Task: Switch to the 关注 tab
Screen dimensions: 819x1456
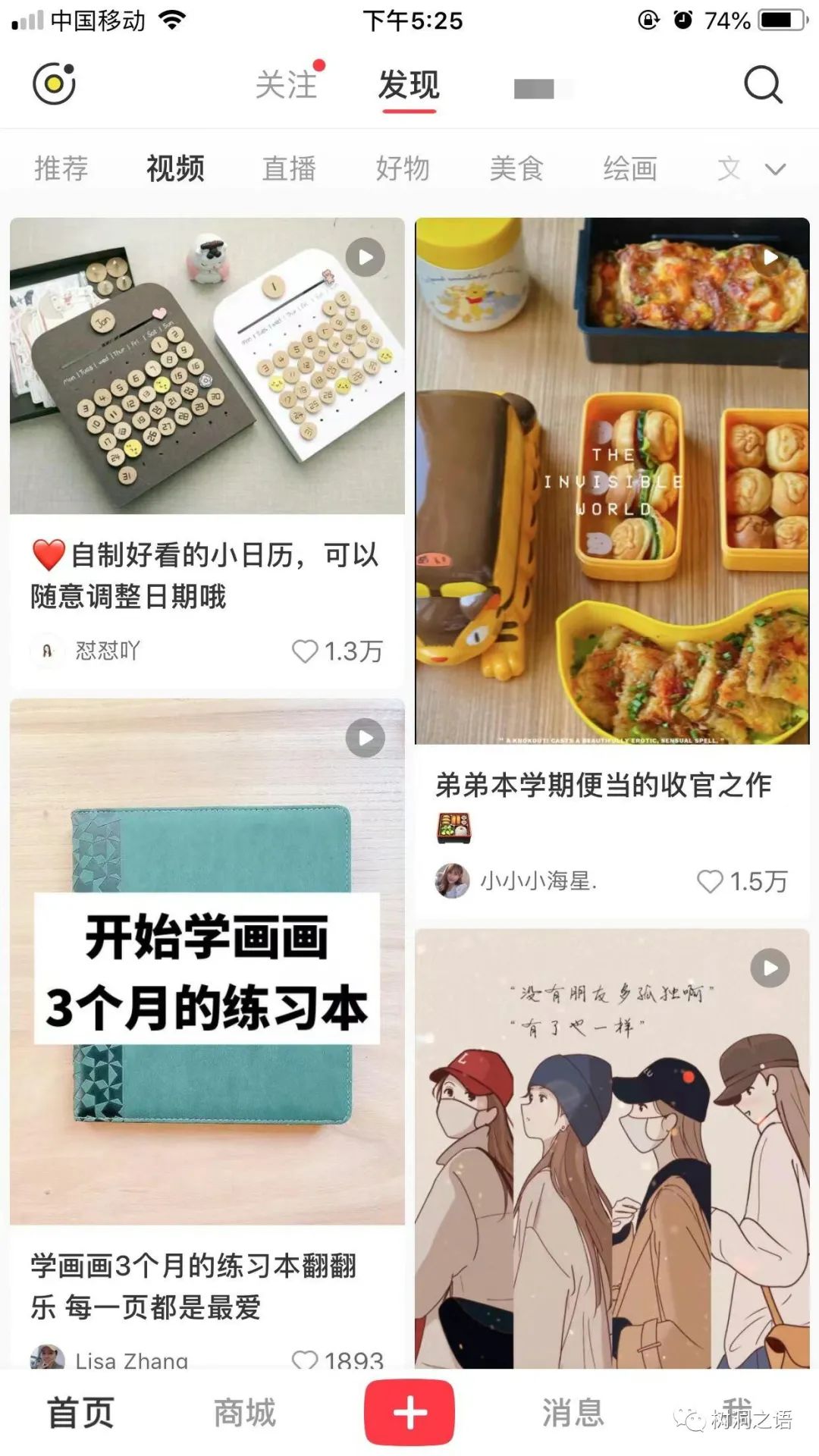Action: (286, 84)
